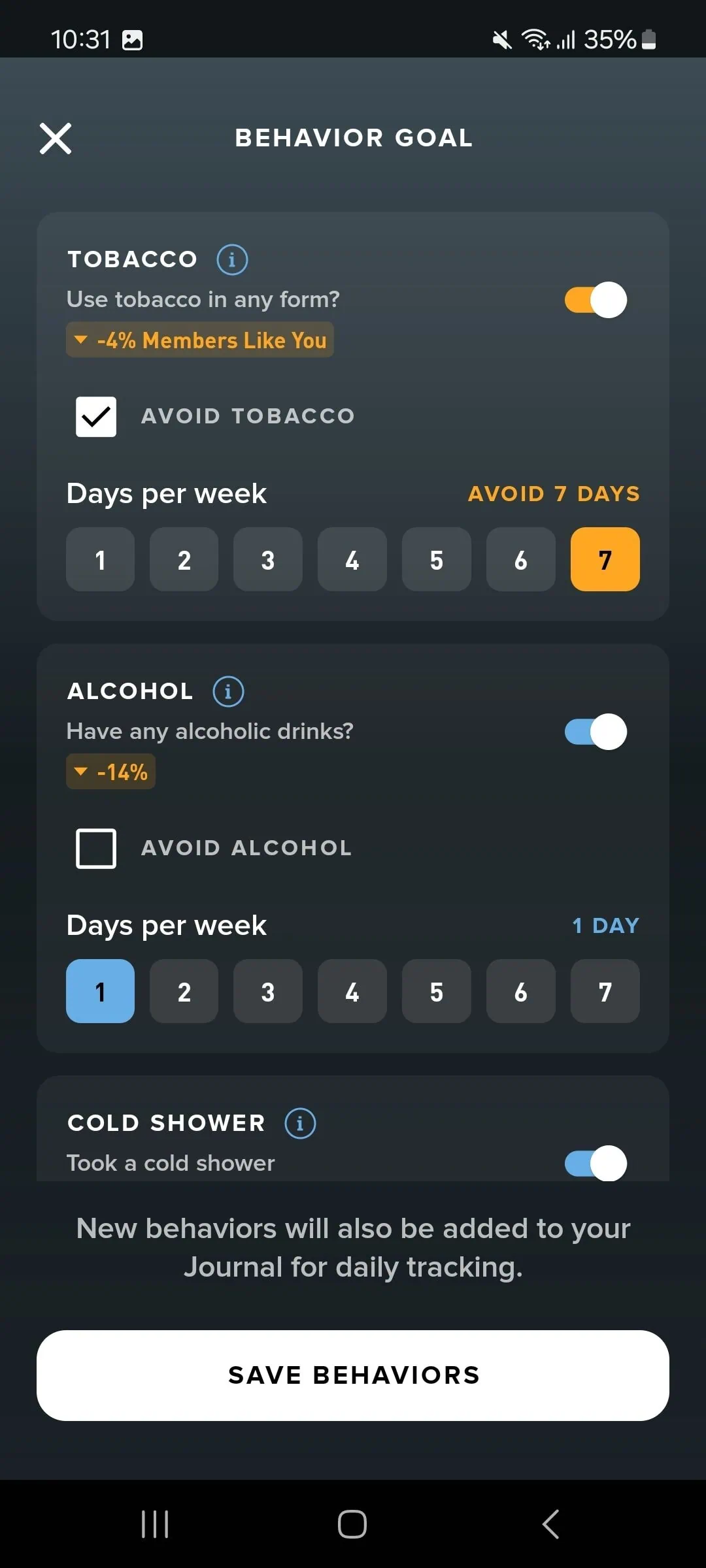This screenshot has width=706, height=1568.
Task: Select 5 days per week for Tobacco
Action: click(x=436, y=560)
